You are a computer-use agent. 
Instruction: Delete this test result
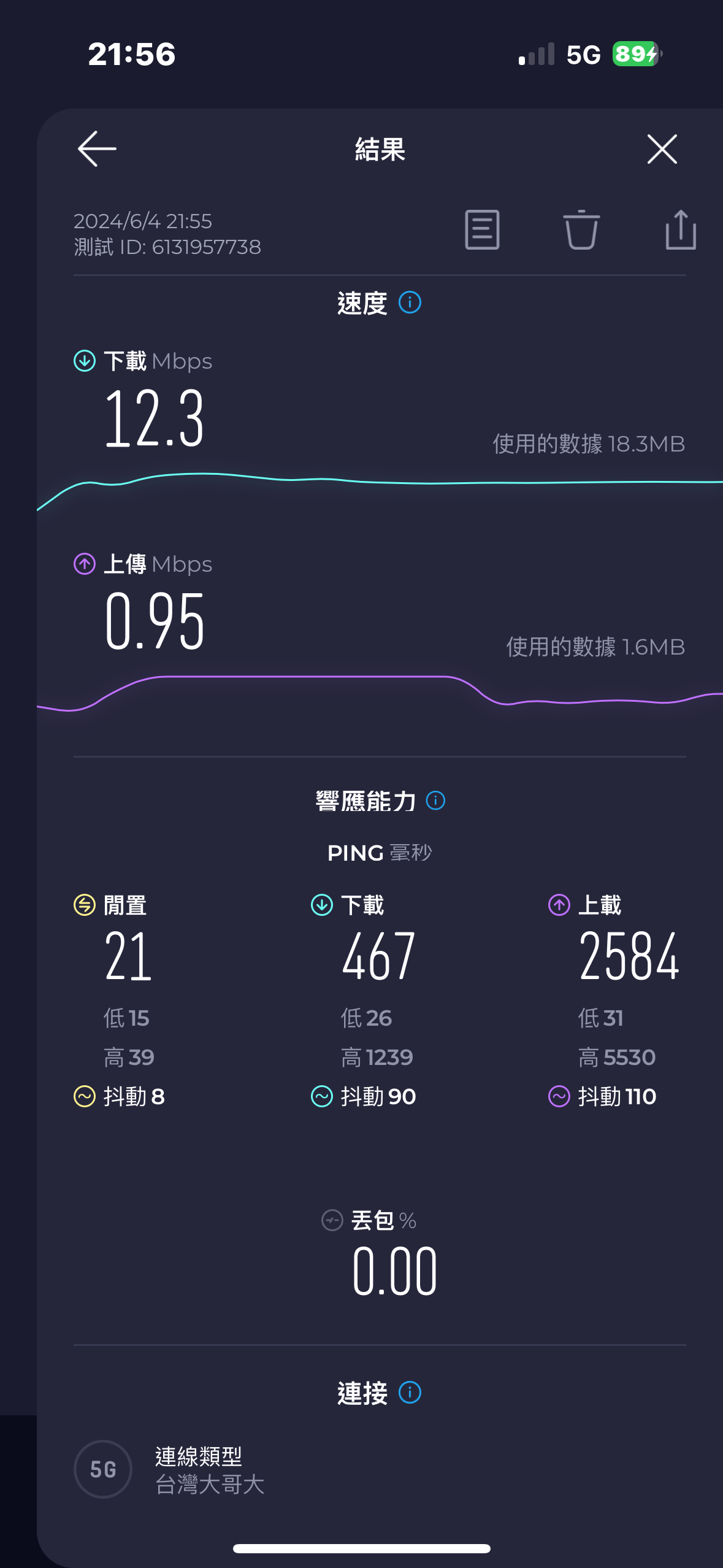(x=581, y=230)
